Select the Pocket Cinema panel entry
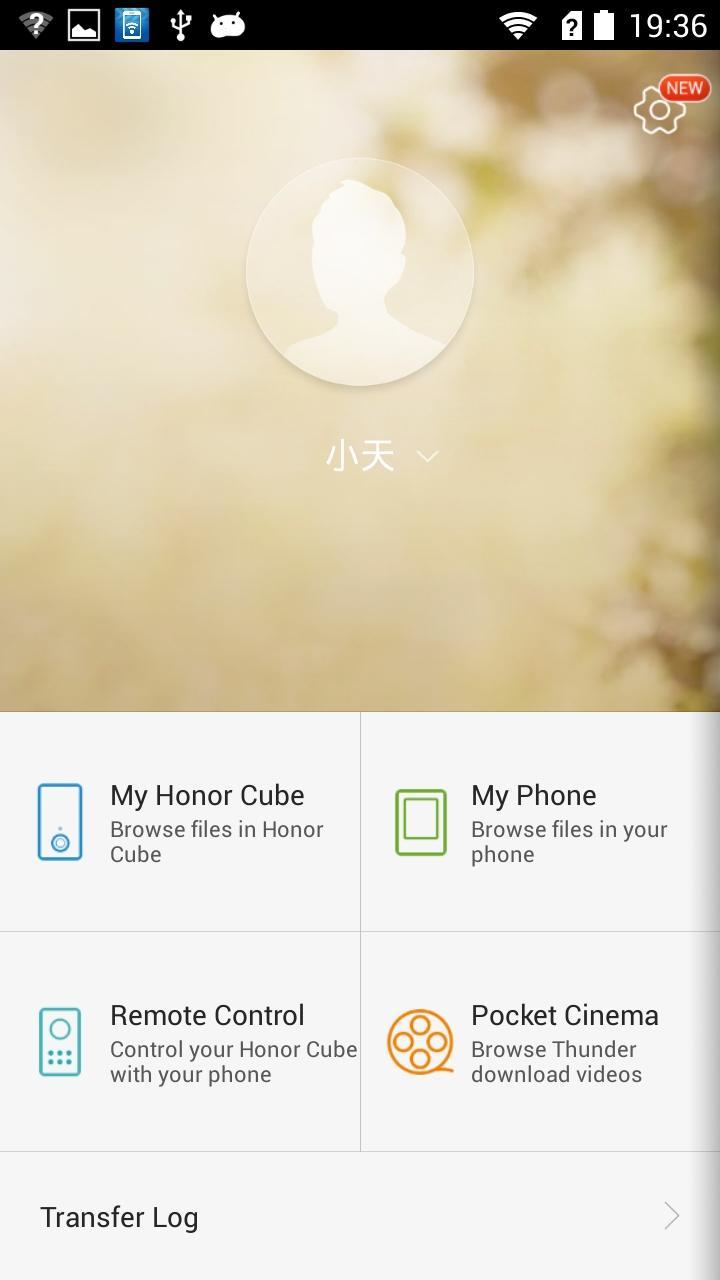 (540, 1041)
